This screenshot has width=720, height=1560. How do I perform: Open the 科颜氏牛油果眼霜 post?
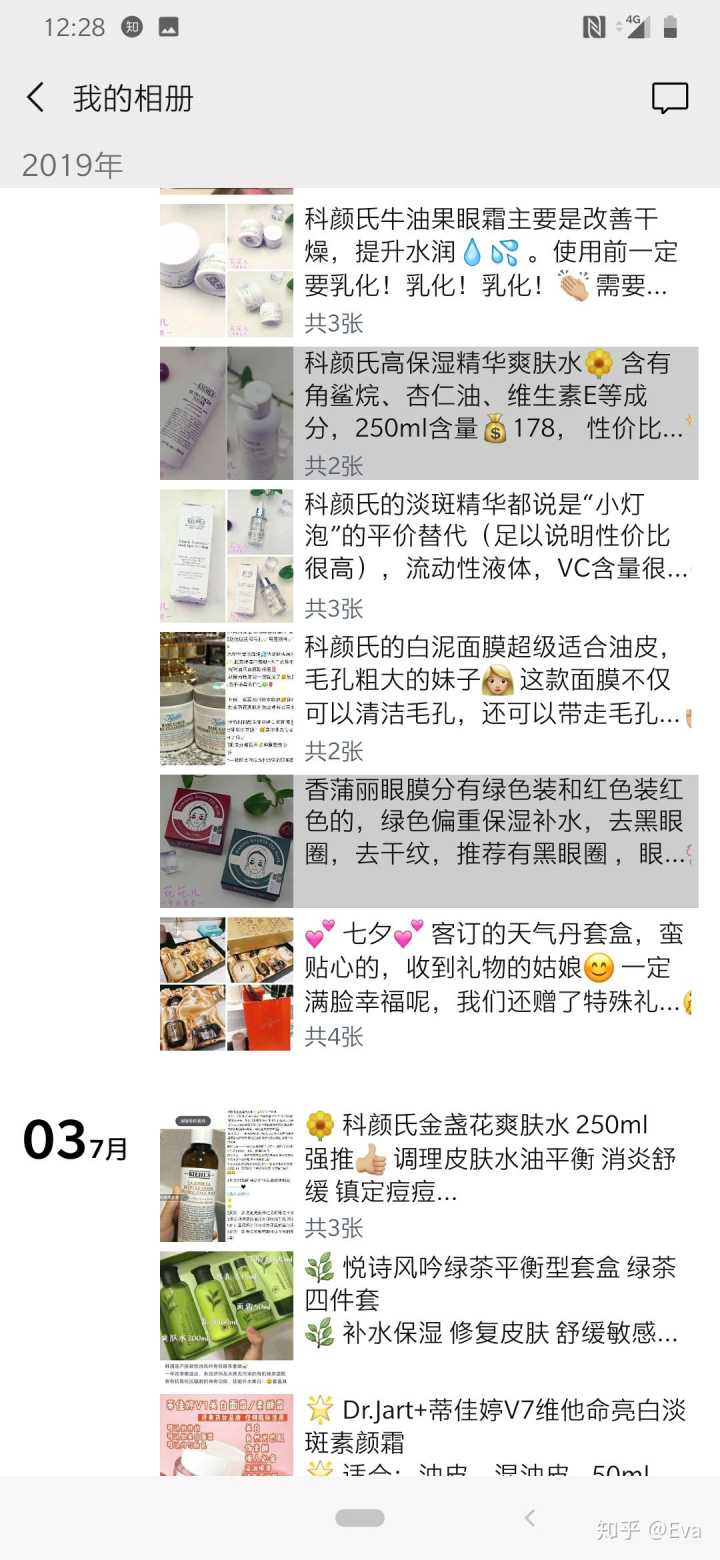(495, 253)
